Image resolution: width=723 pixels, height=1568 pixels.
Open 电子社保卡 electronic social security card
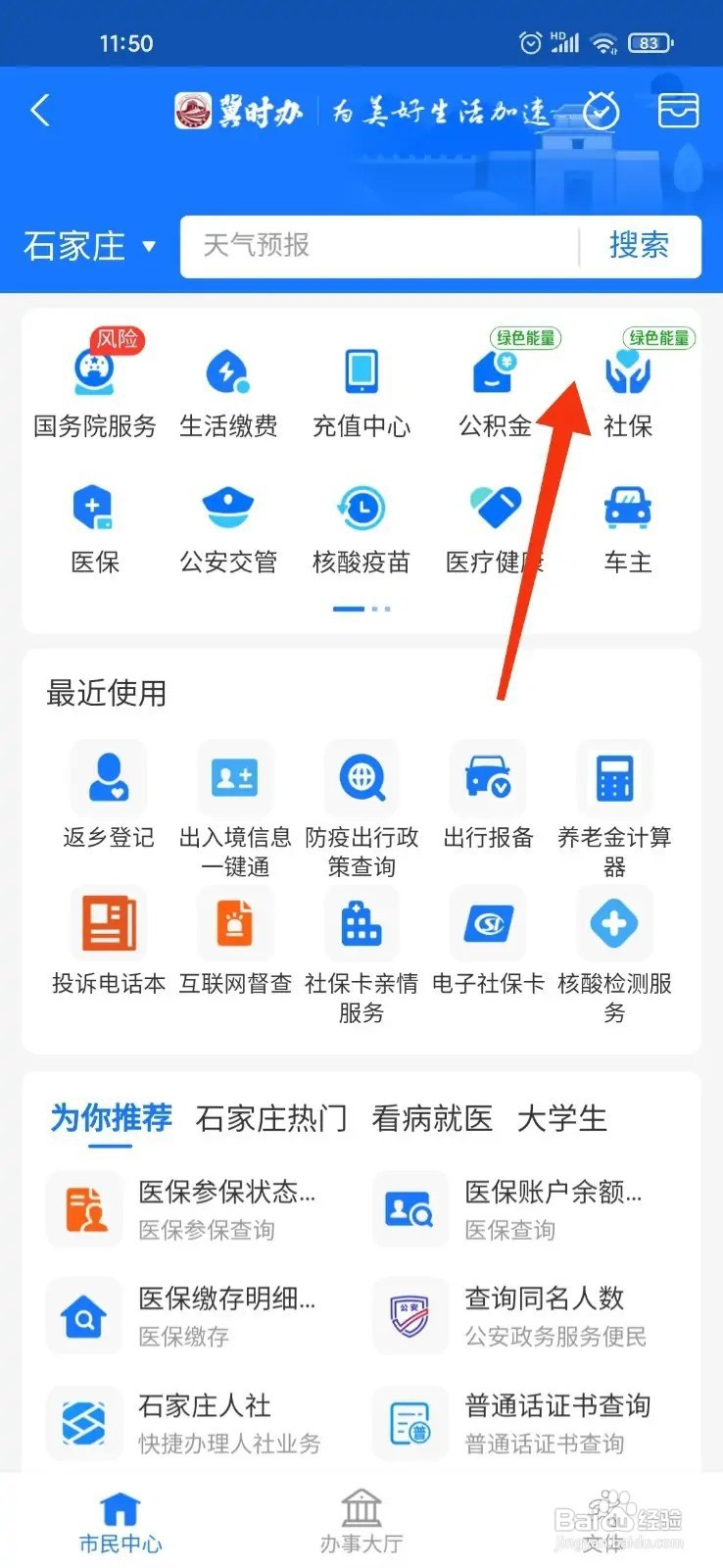[488, 941]
